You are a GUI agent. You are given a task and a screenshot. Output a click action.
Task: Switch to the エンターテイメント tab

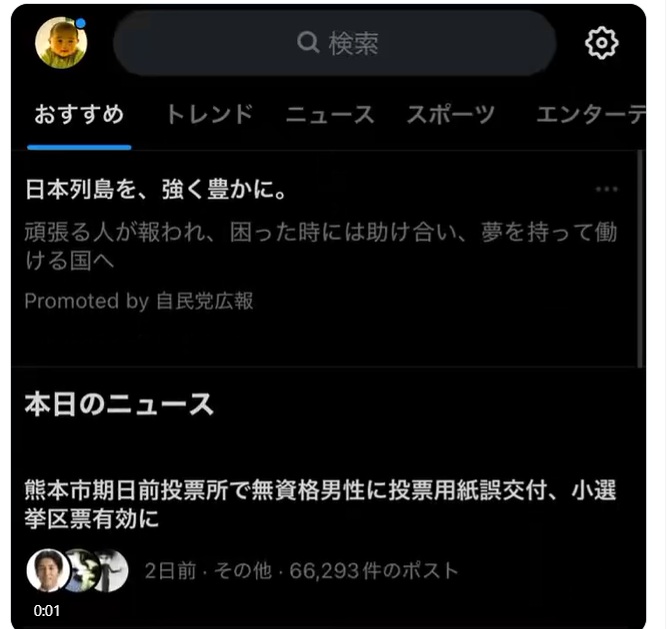click(x=590, y=114)
